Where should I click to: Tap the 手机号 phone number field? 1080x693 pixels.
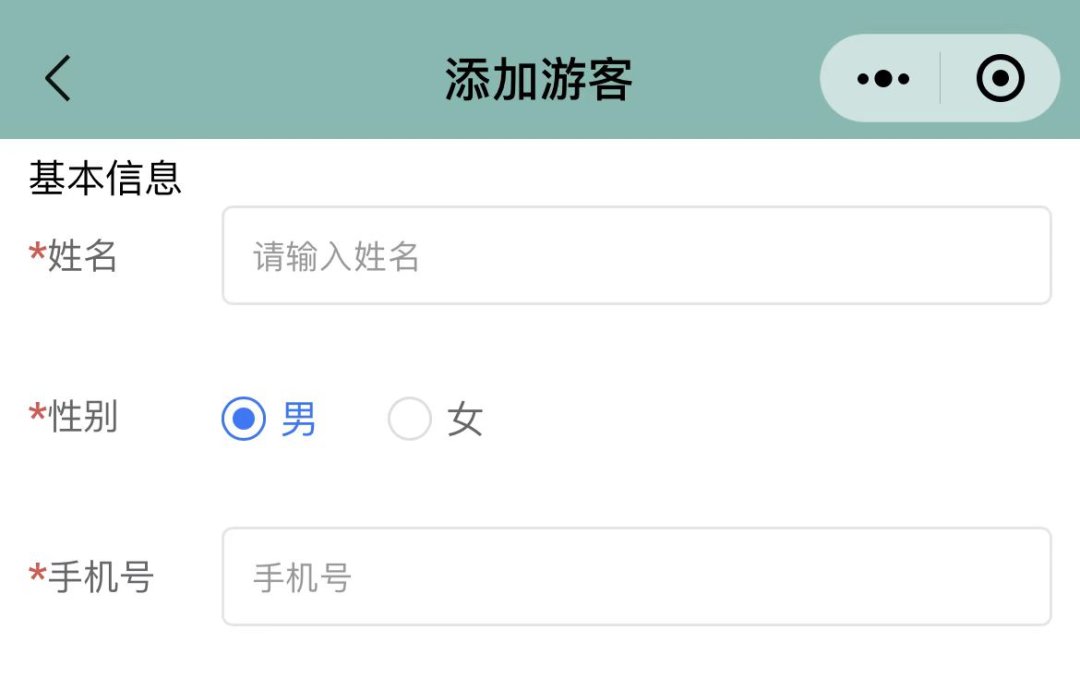coord(636,577)
